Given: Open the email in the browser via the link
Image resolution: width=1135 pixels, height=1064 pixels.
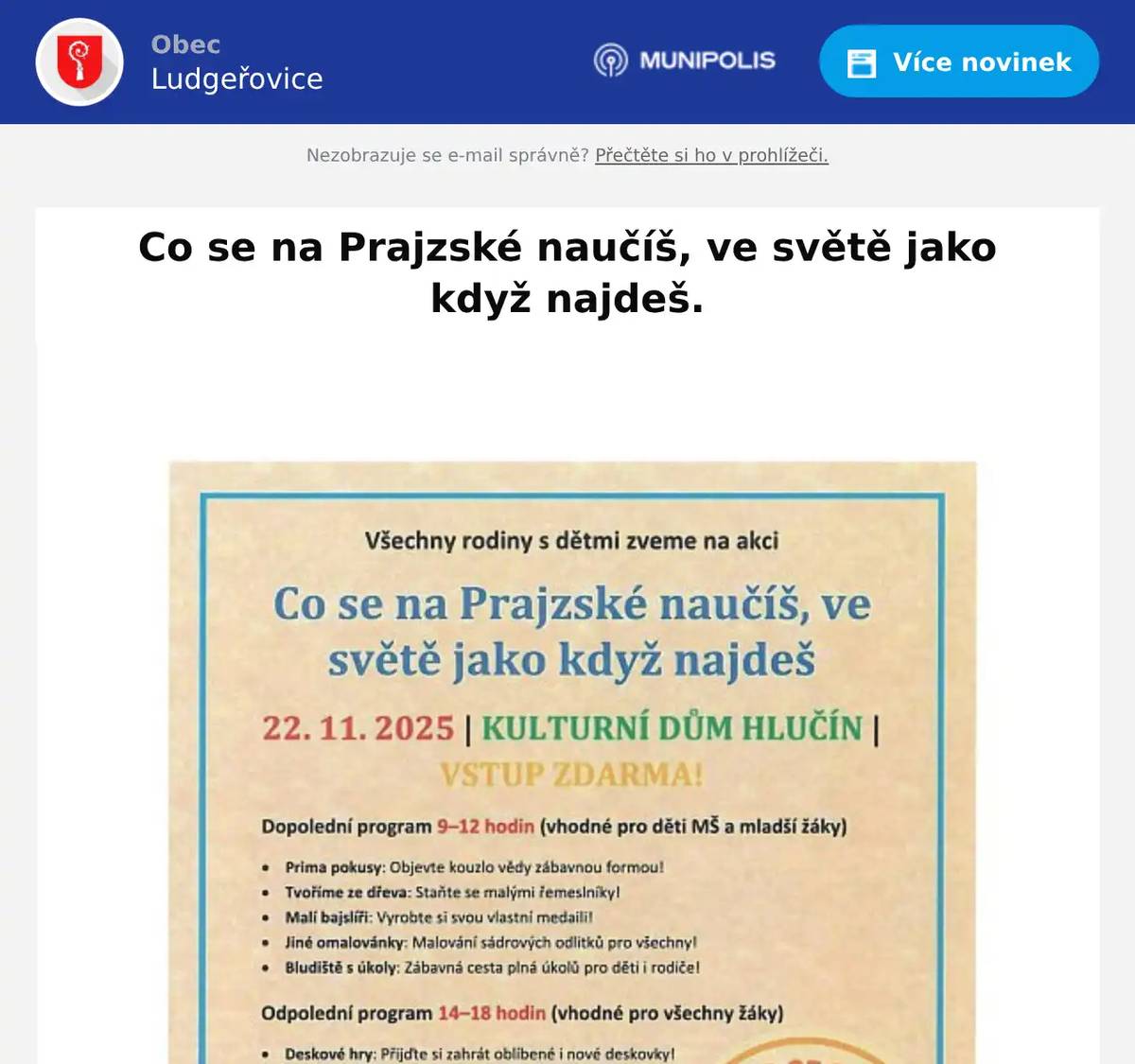Looking at the screenshot, I should click(711, 155).
